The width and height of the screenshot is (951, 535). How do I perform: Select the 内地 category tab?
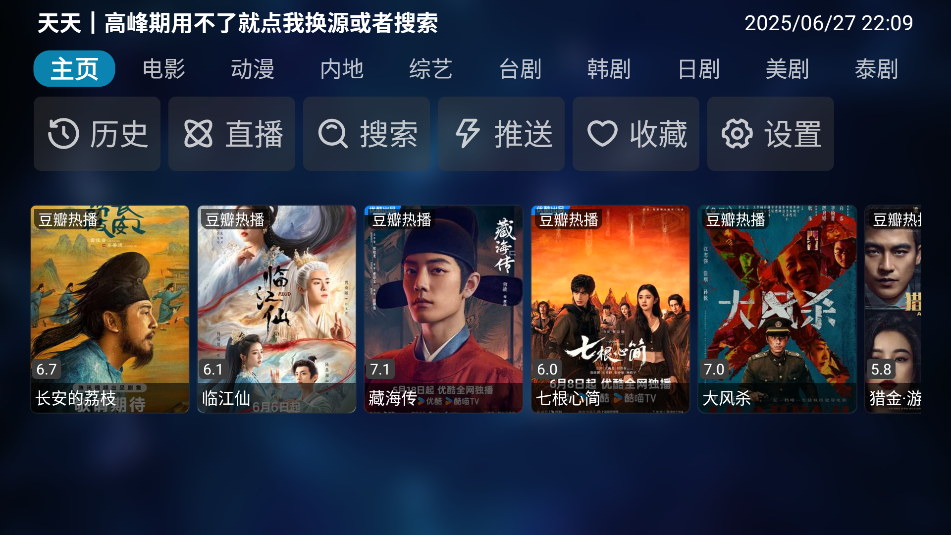point(342,69)
